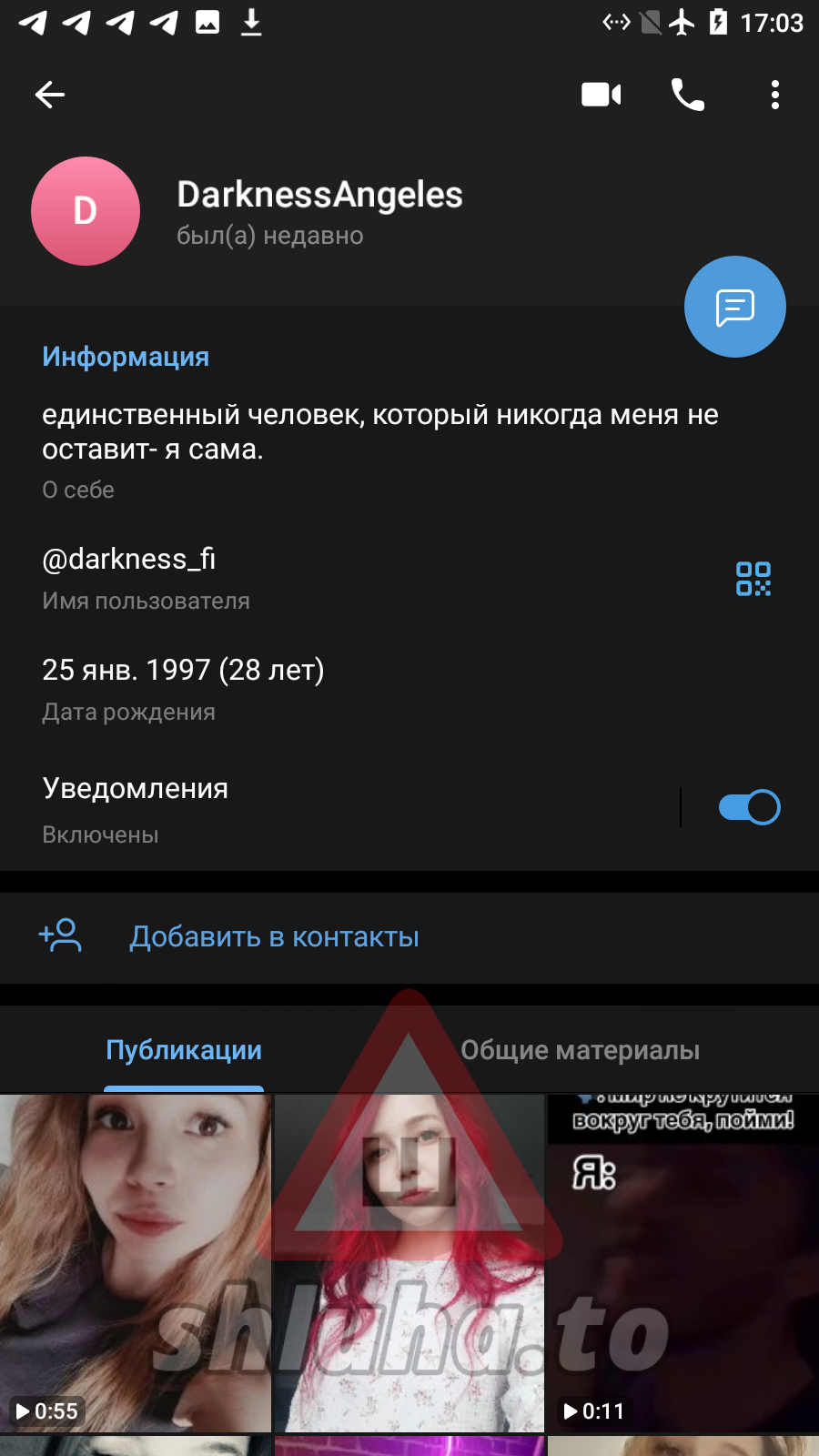The width and height of the screenshot is (819, 1456).
Task: Open the pink-haired girl photo post
Action: point(409,1263)
